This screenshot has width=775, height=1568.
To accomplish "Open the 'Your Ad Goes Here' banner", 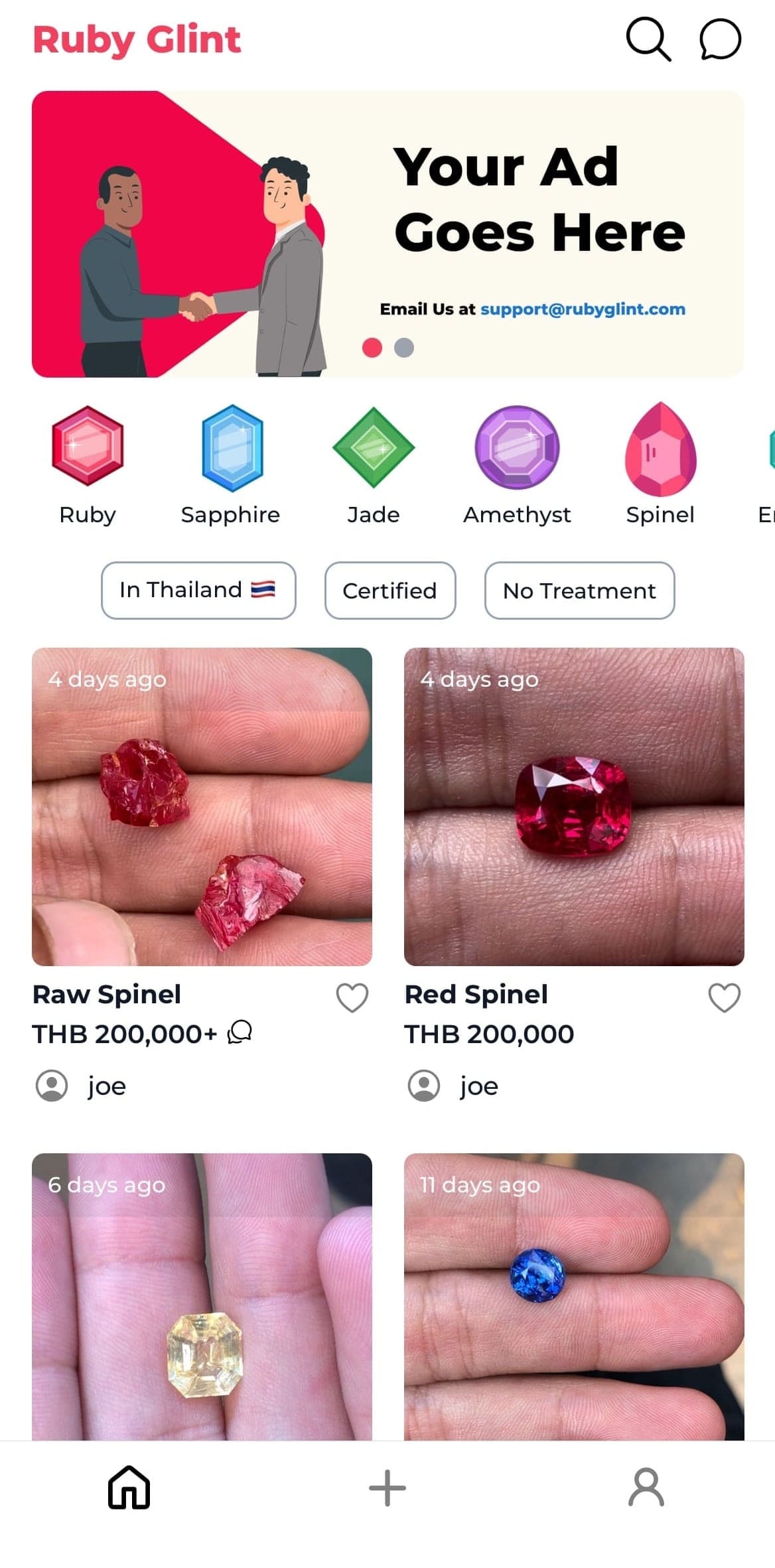I will 387,234.
